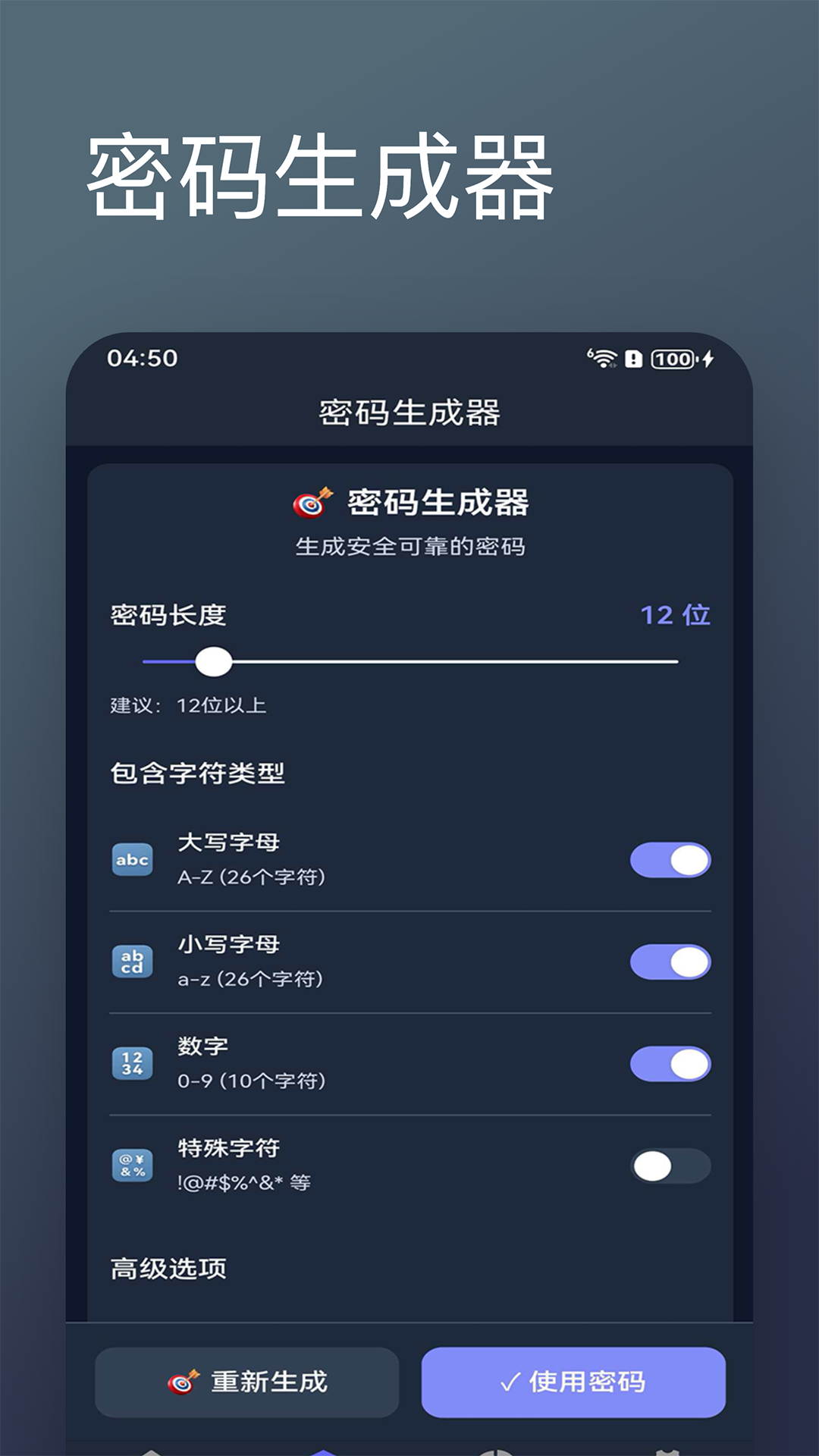Disable the 数字 toggle
Viewport: 819px width, 1456px height.
(670, 1063)
